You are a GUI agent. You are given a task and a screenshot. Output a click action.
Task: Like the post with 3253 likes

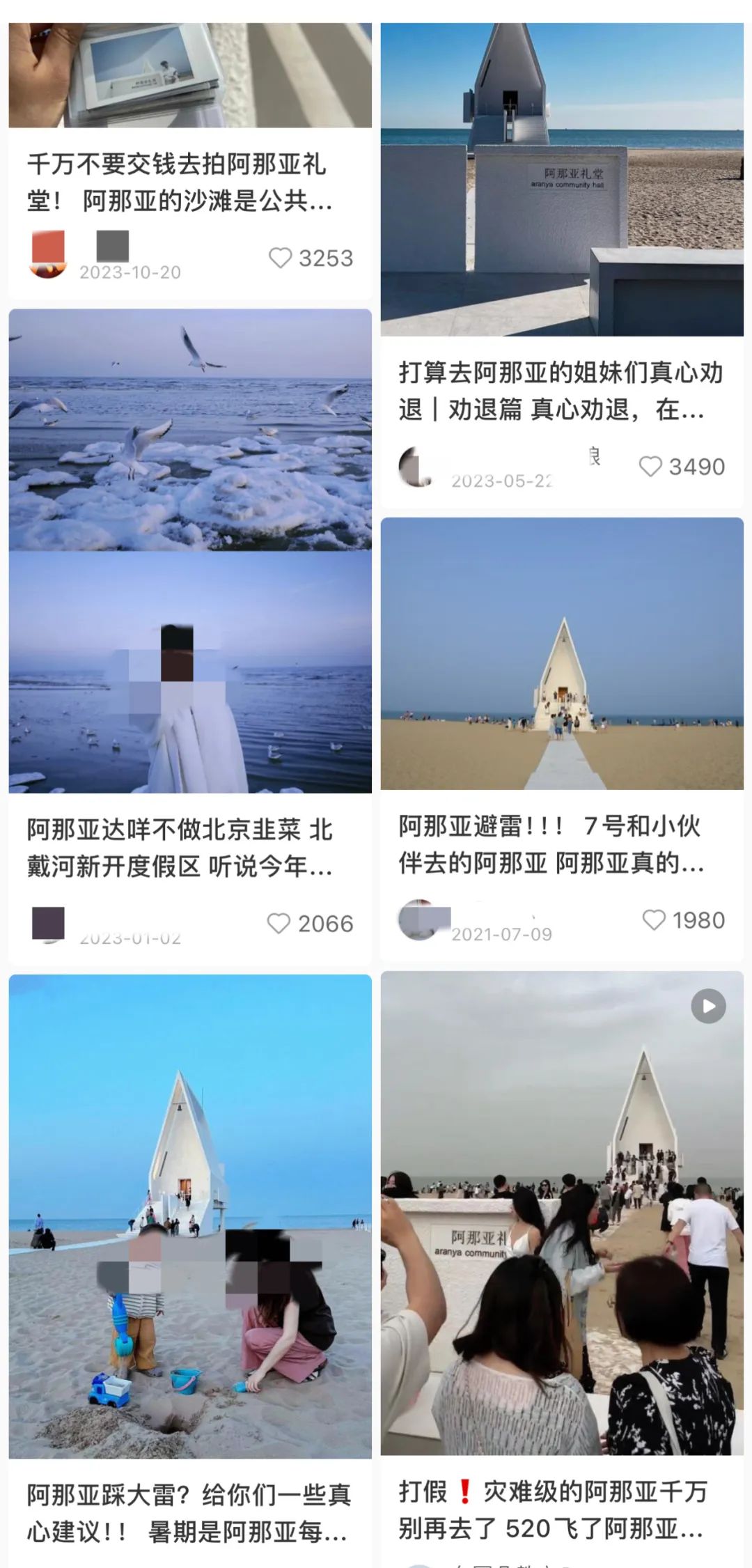tap(281, 258)
